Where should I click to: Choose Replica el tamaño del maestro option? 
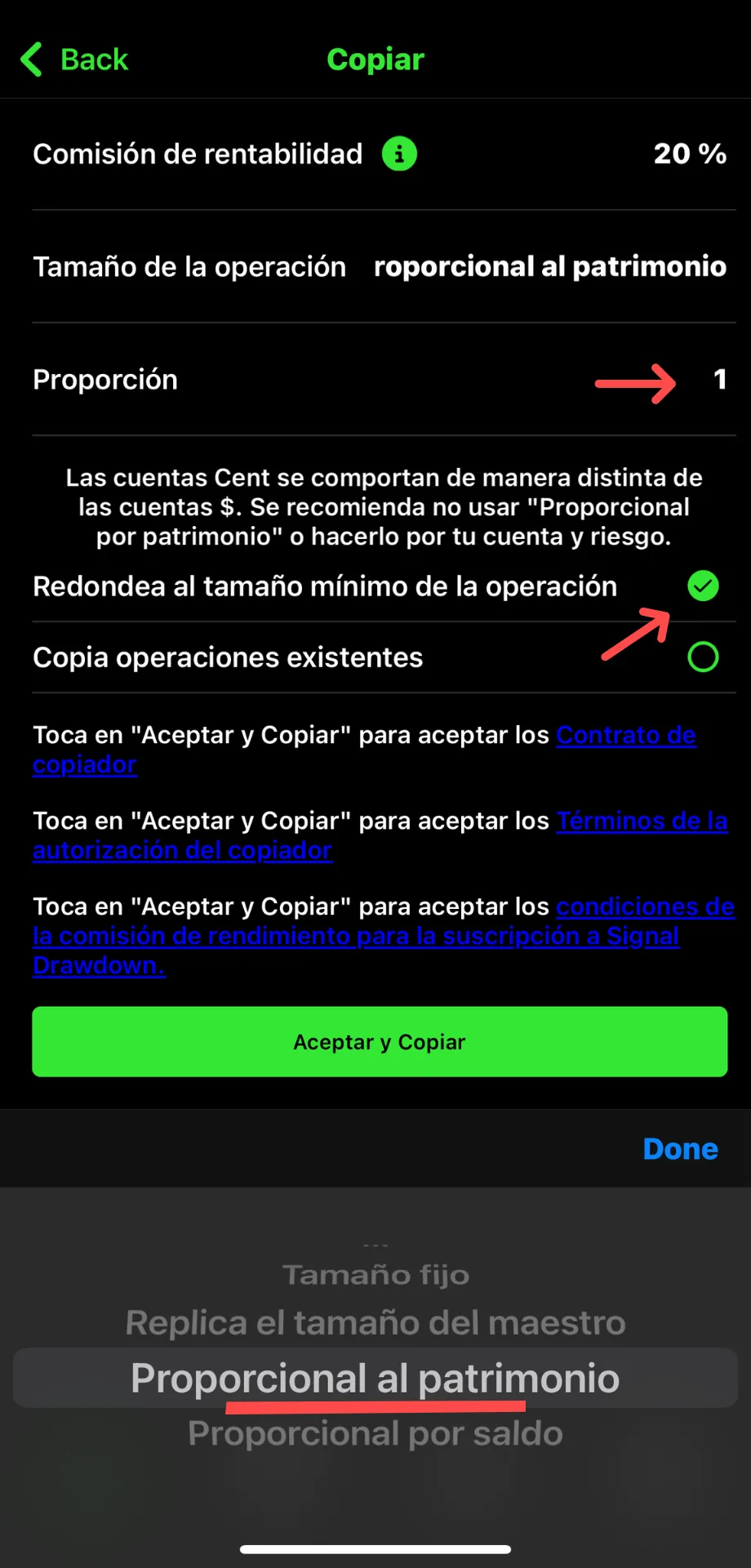tap(375, 1323)
